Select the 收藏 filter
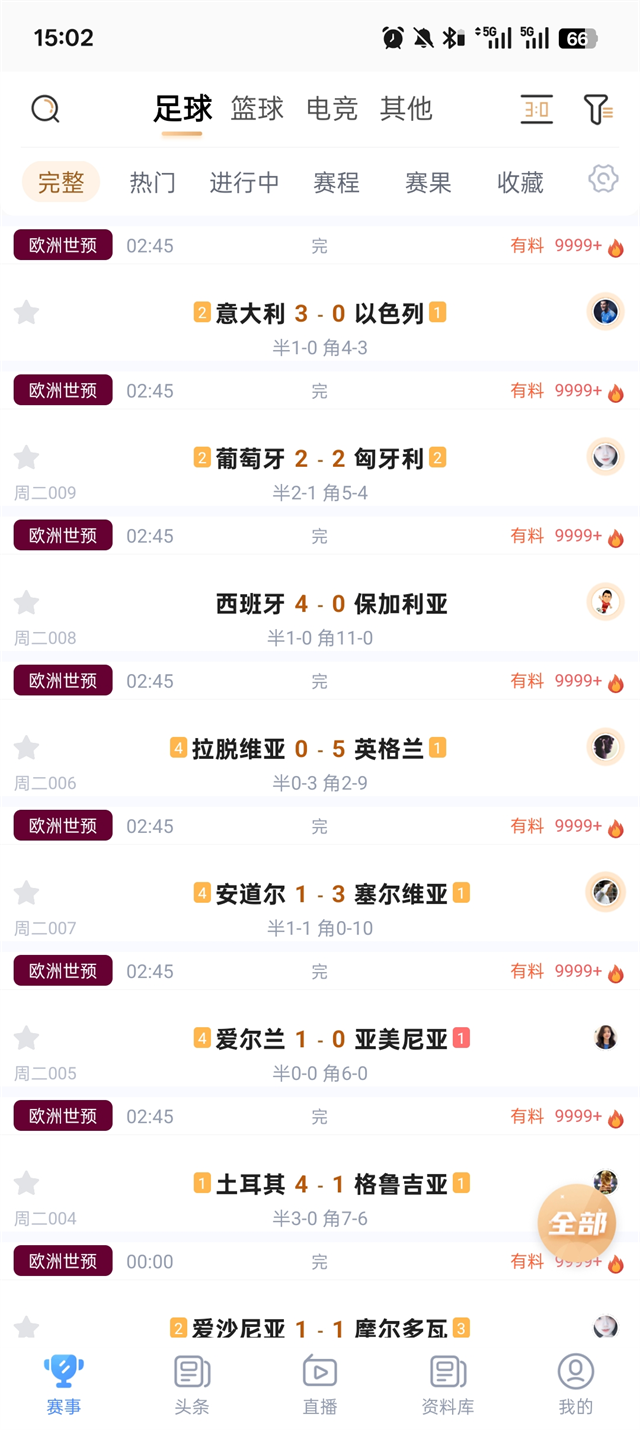The width and height of the screenshot is (640, 1430). point(520,182)
